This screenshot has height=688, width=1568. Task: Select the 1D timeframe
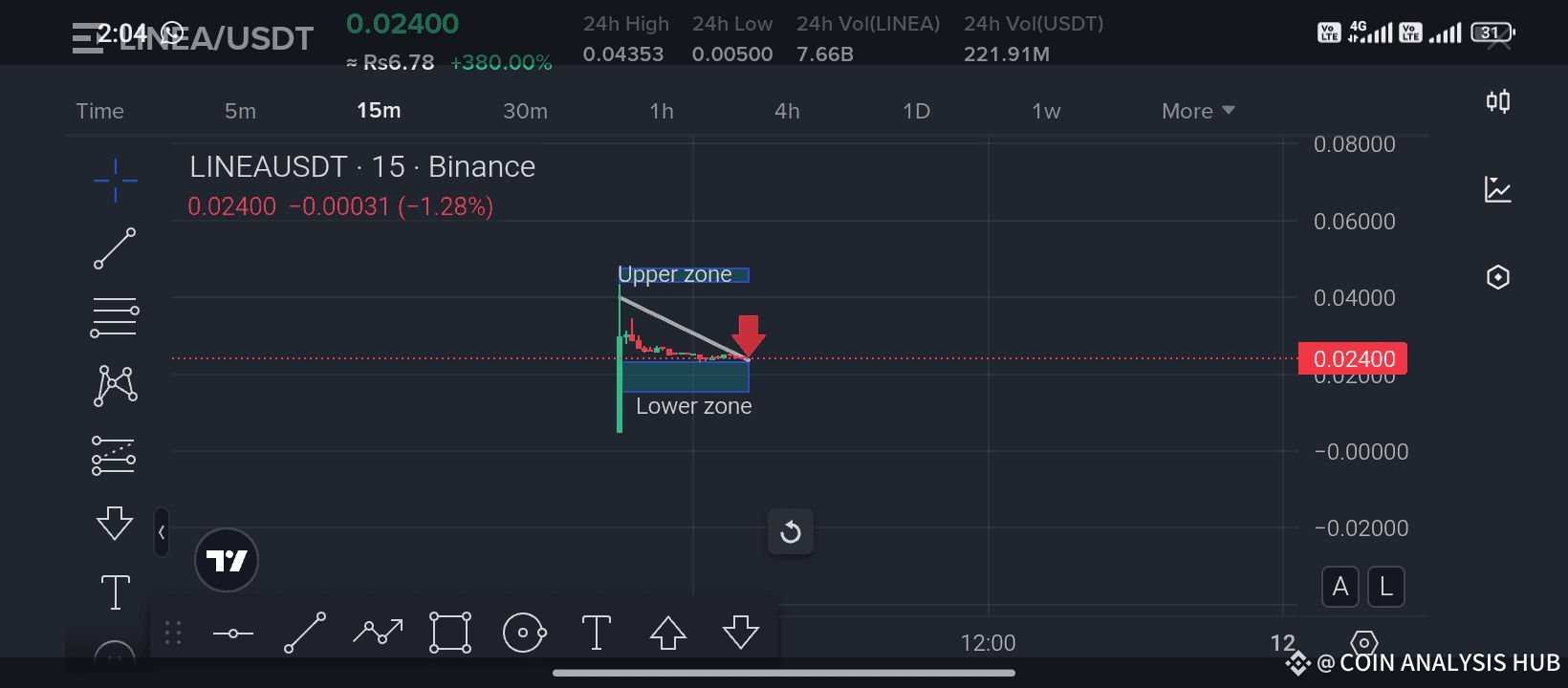[x=916, y=111]
